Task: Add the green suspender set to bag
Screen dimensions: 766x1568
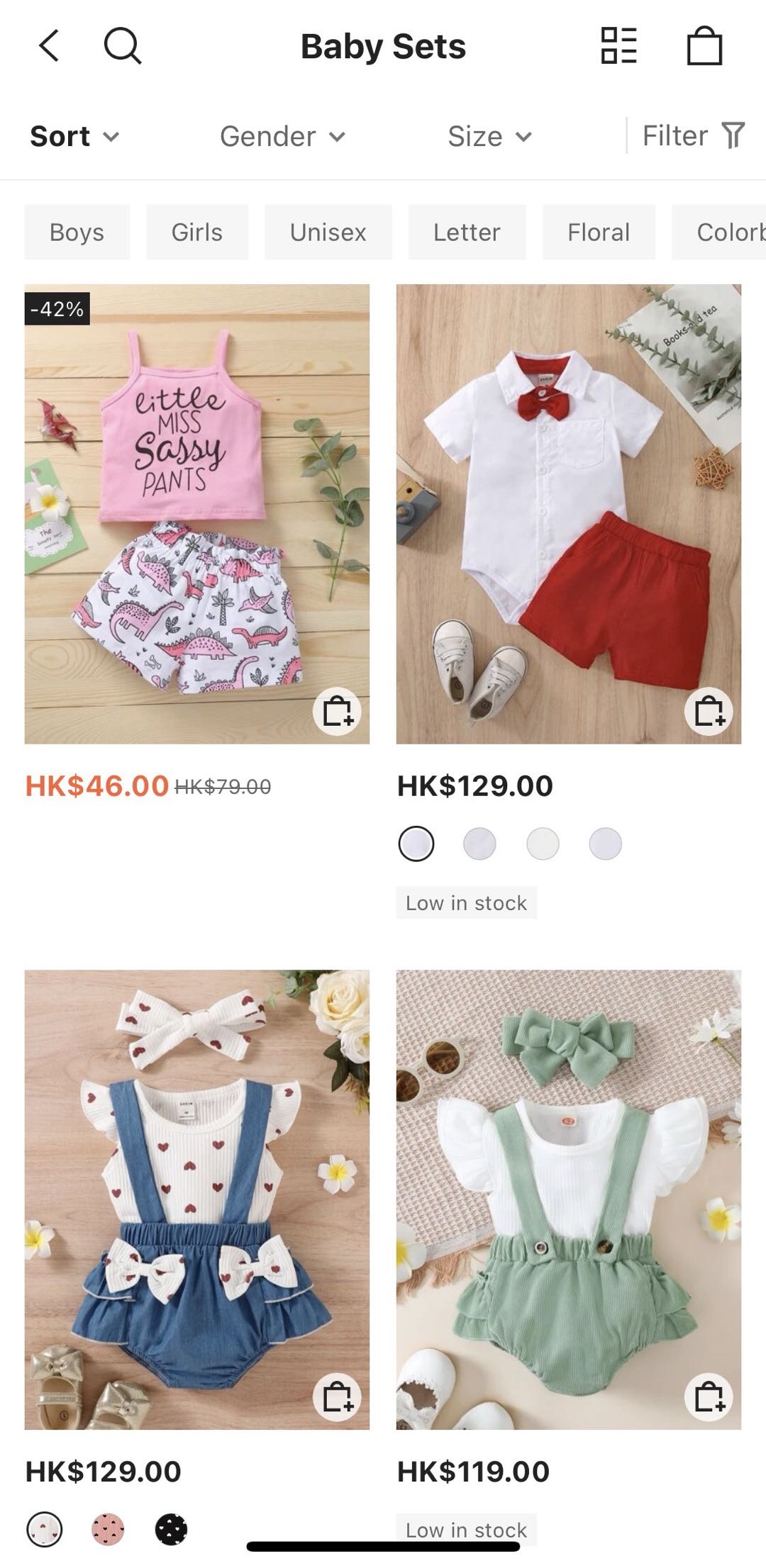Action: 709,1397
